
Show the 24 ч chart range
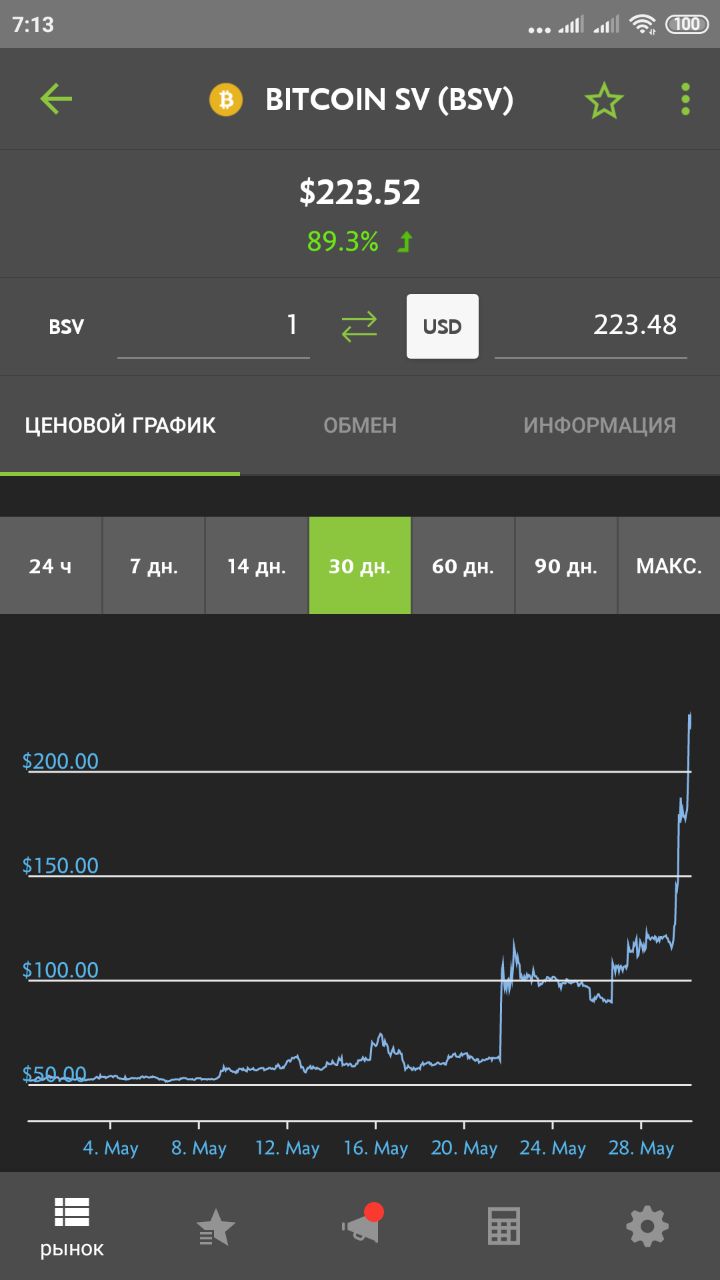point(51,566)
